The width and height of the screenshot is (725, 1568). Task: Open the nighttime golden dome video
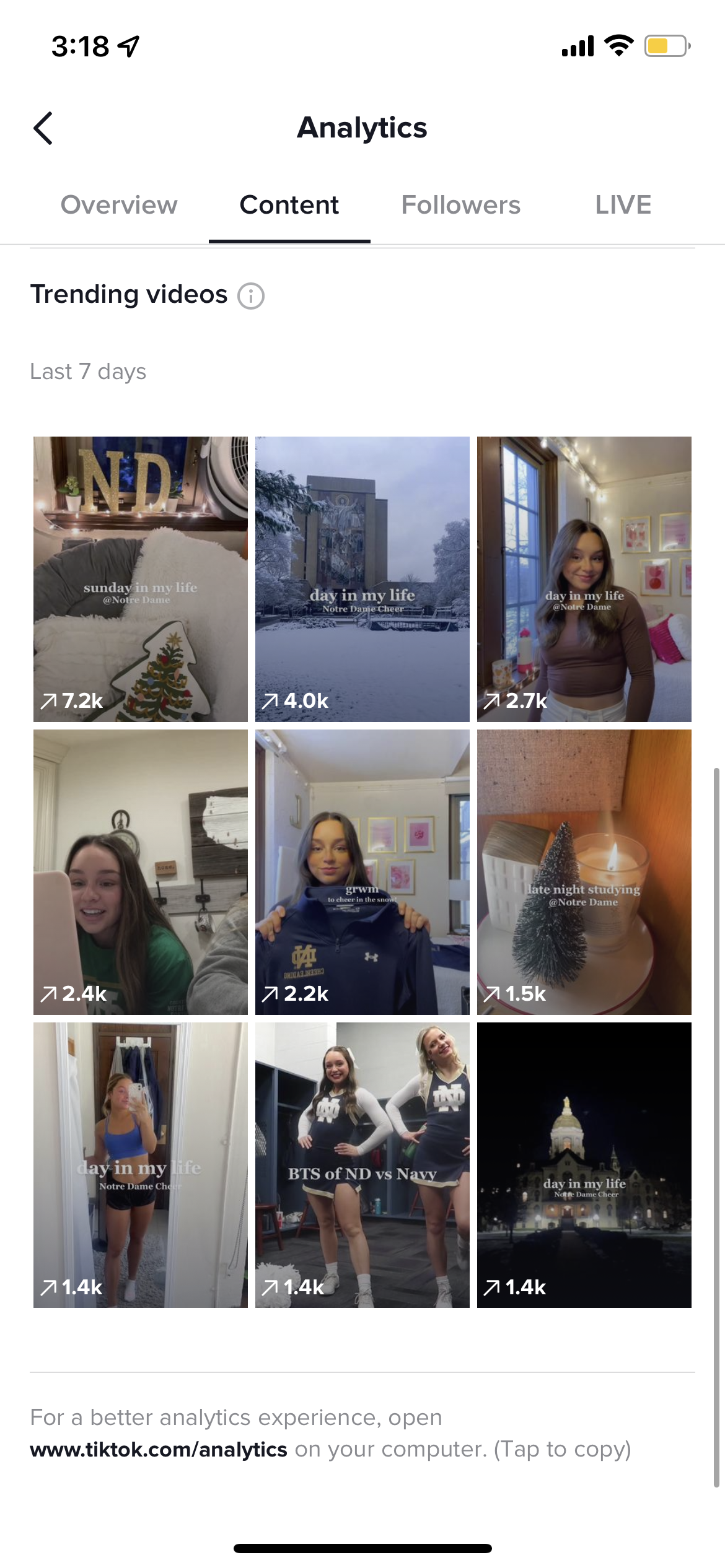pos(584,1165)
